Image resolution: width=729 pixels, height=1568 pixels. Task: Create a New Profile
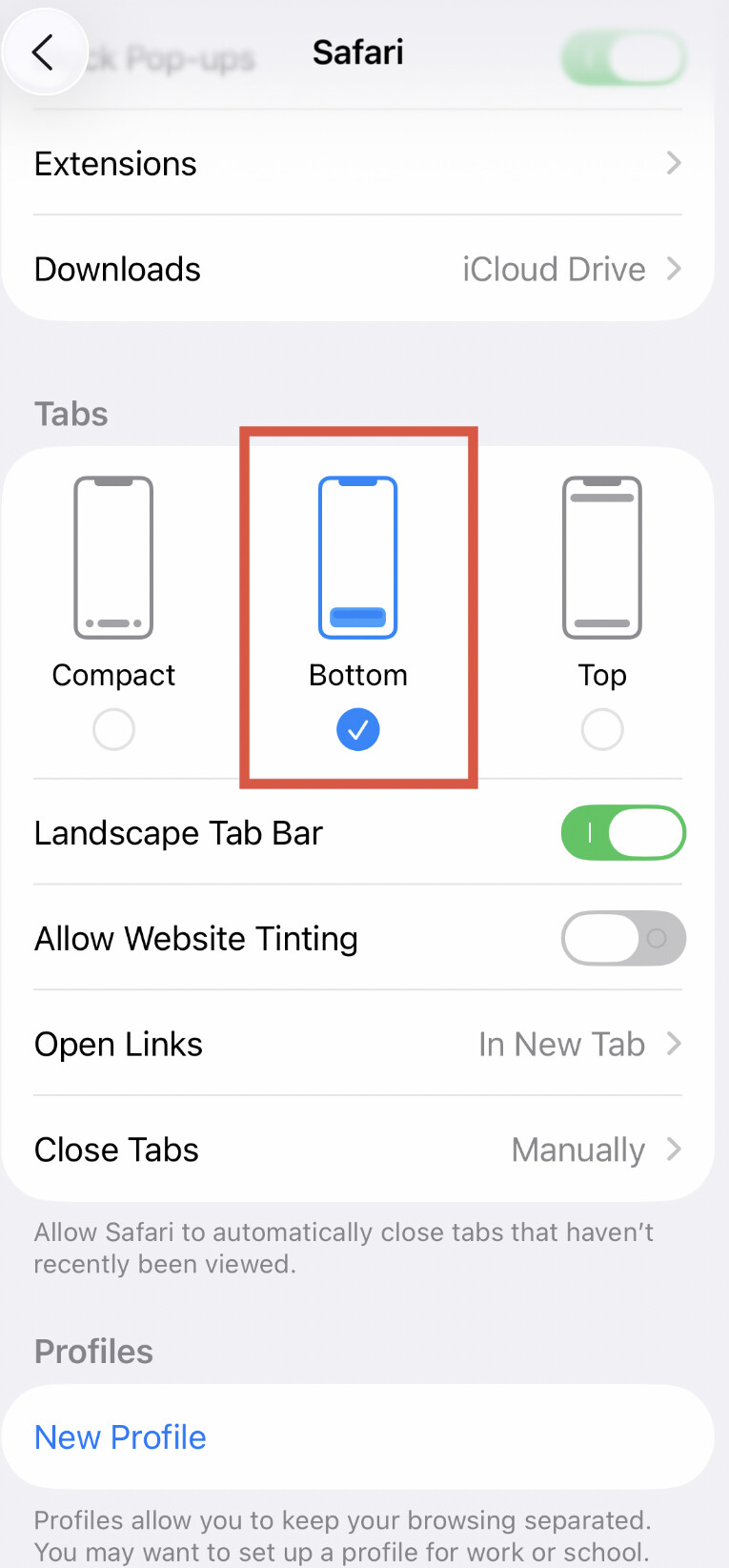point(121,1437)
